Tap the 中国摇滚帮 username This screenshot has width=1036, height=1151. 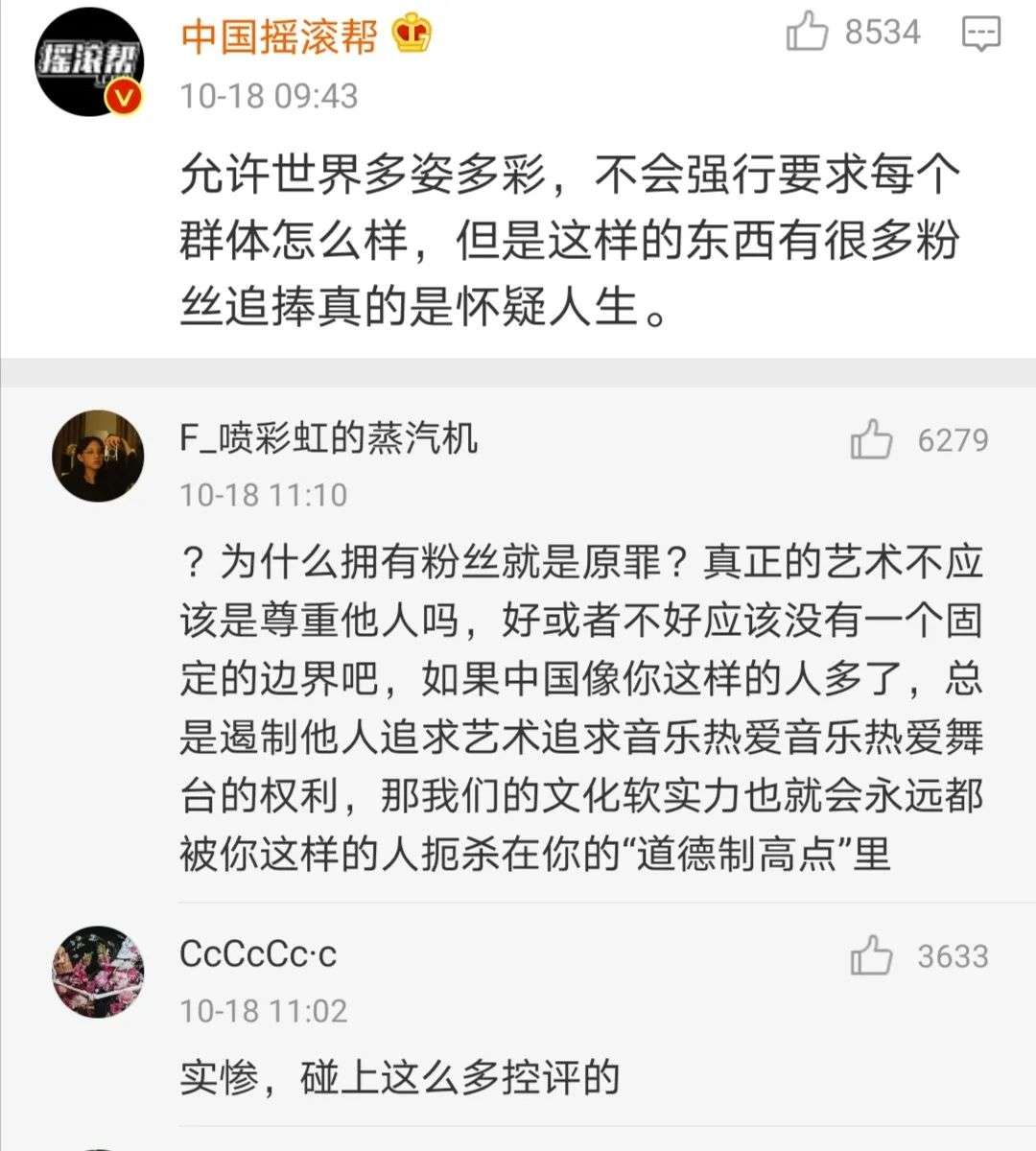tap(278, 36)
